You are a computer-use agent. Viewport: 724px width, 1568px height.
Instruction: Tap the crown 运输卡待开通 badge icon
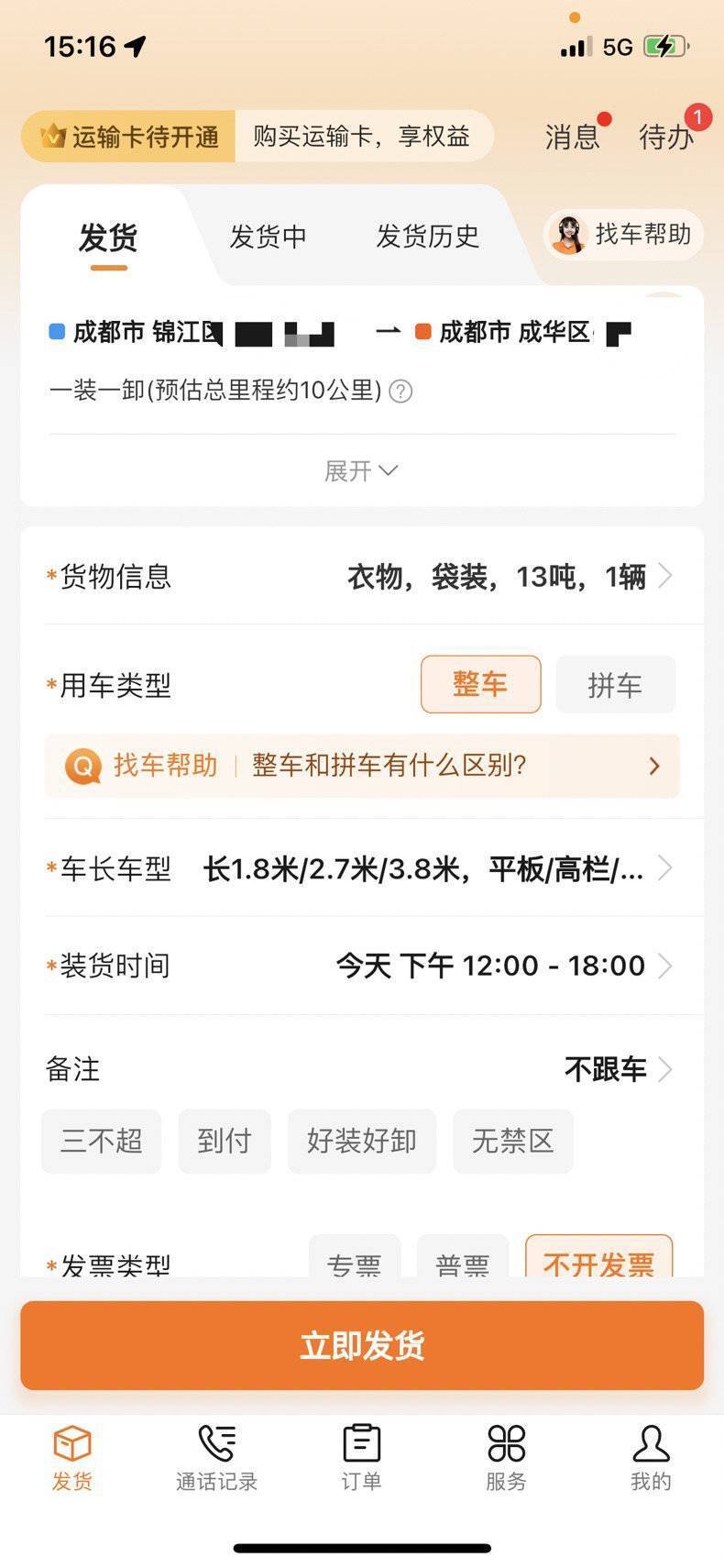[55, 136]
